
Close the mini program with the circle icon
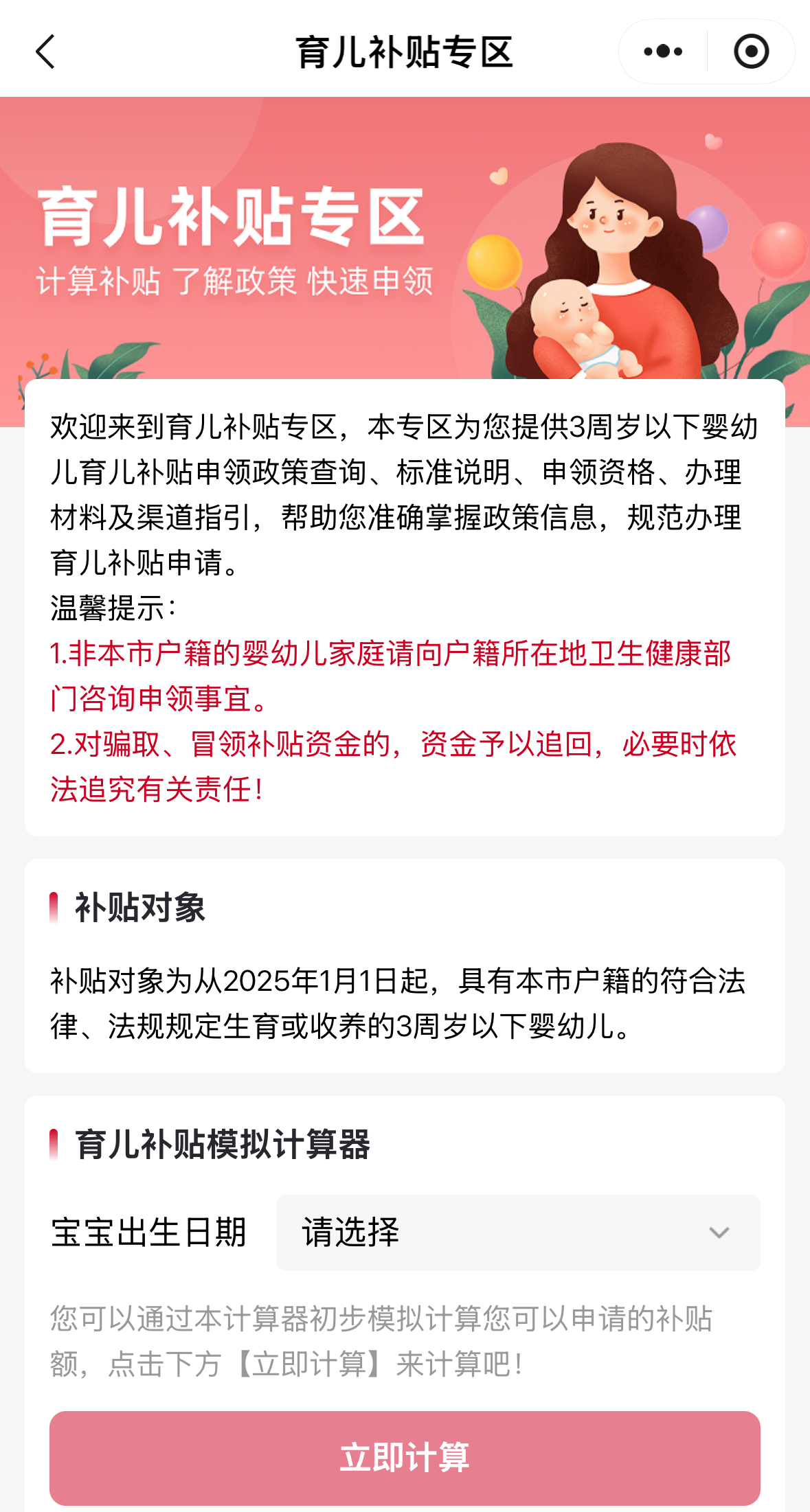(751, 52)
